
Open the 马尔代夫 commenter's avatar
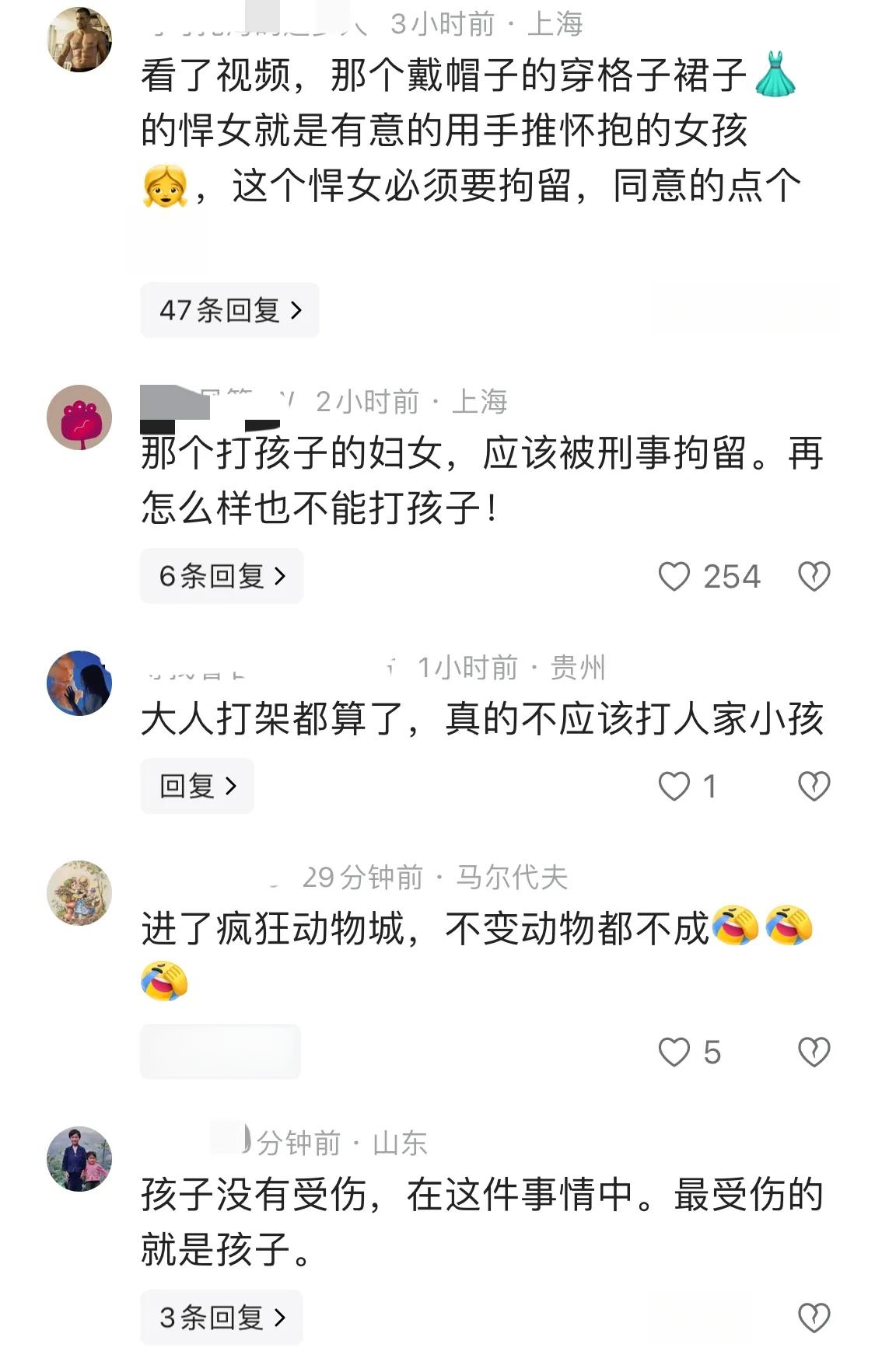(x=79, y=893)
